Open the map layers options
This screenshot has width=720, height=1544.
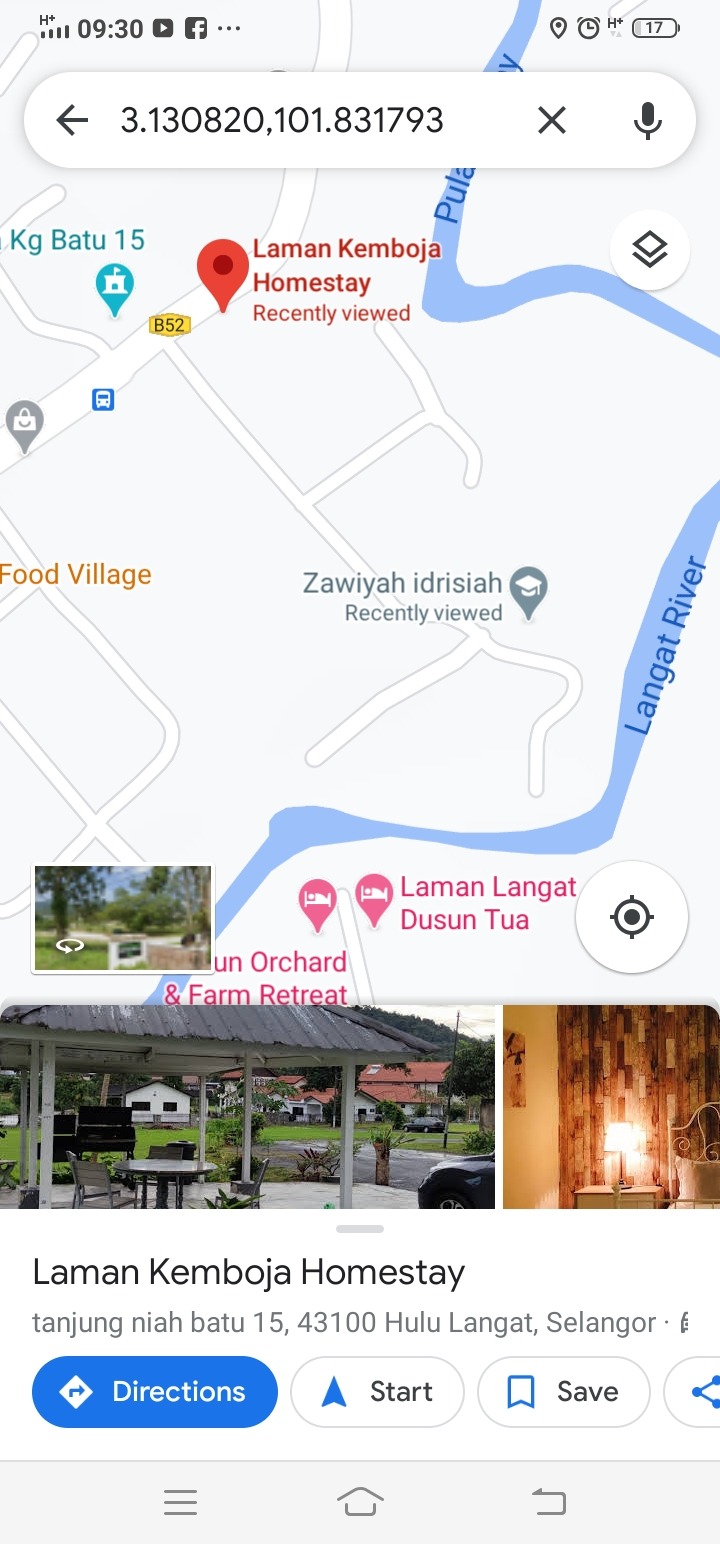[x=650, y=250]
